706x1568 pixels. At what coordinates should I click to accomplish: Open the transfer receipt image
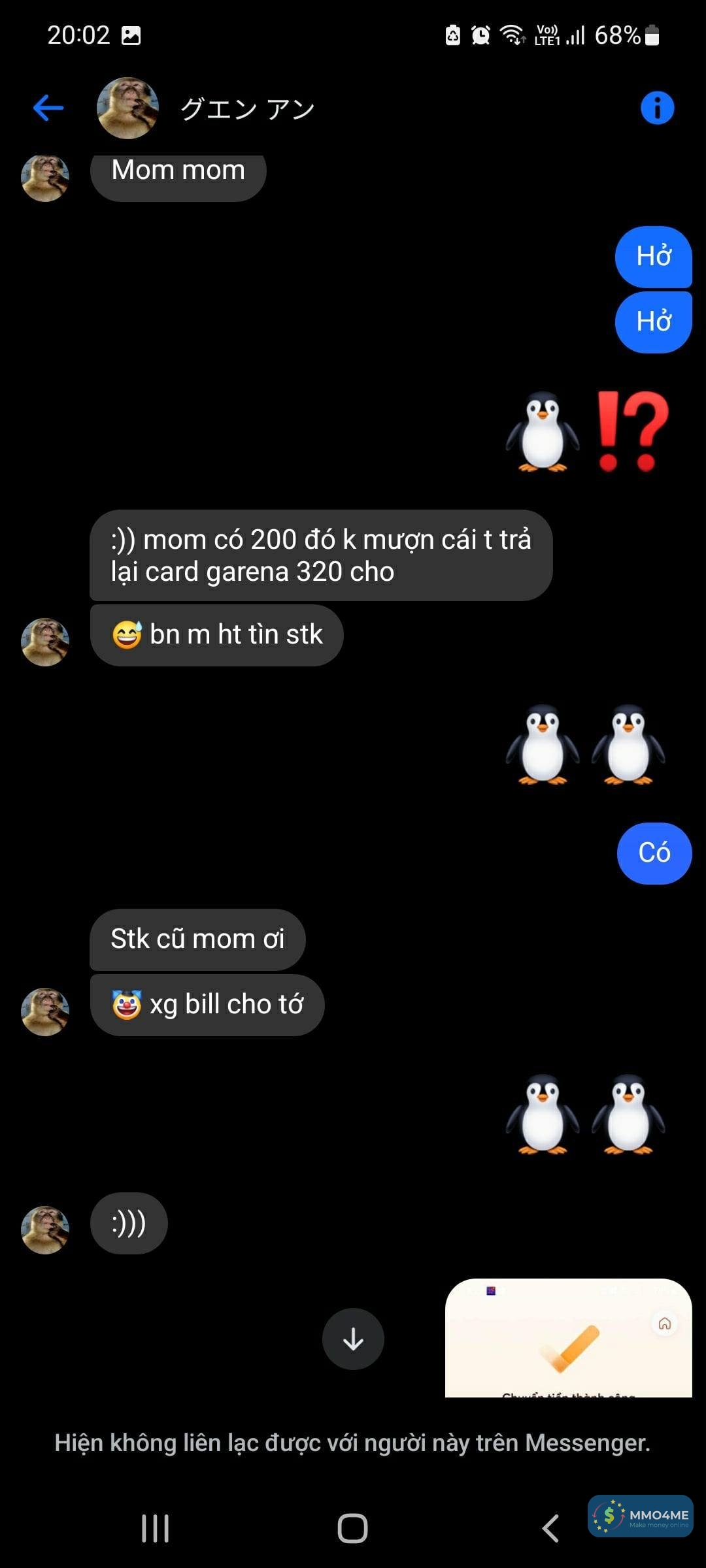(568, 1338)
